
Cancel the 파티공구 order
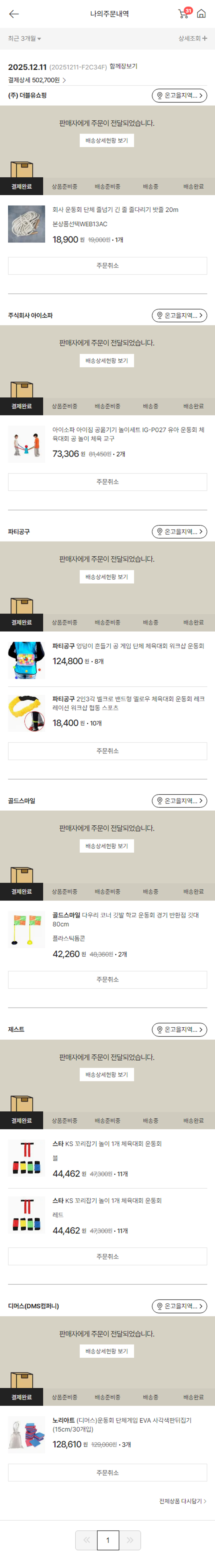[x=107, y=751]
